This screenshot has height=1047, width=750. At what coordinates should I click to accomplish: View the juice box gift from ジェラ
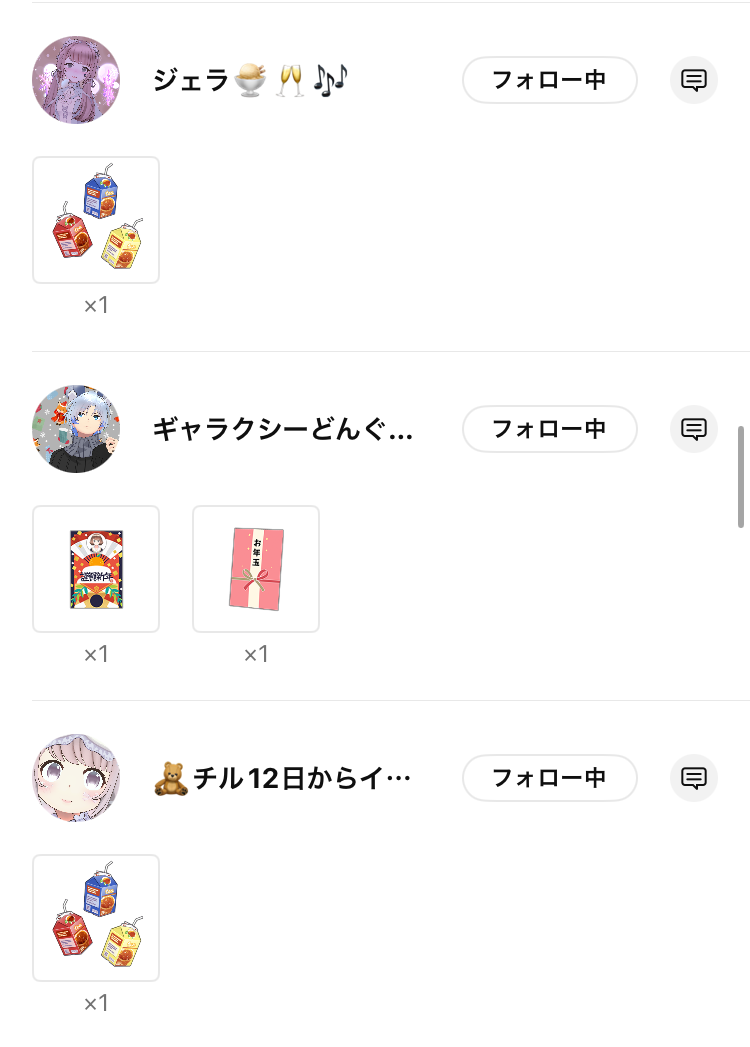(x=96, y=220)
